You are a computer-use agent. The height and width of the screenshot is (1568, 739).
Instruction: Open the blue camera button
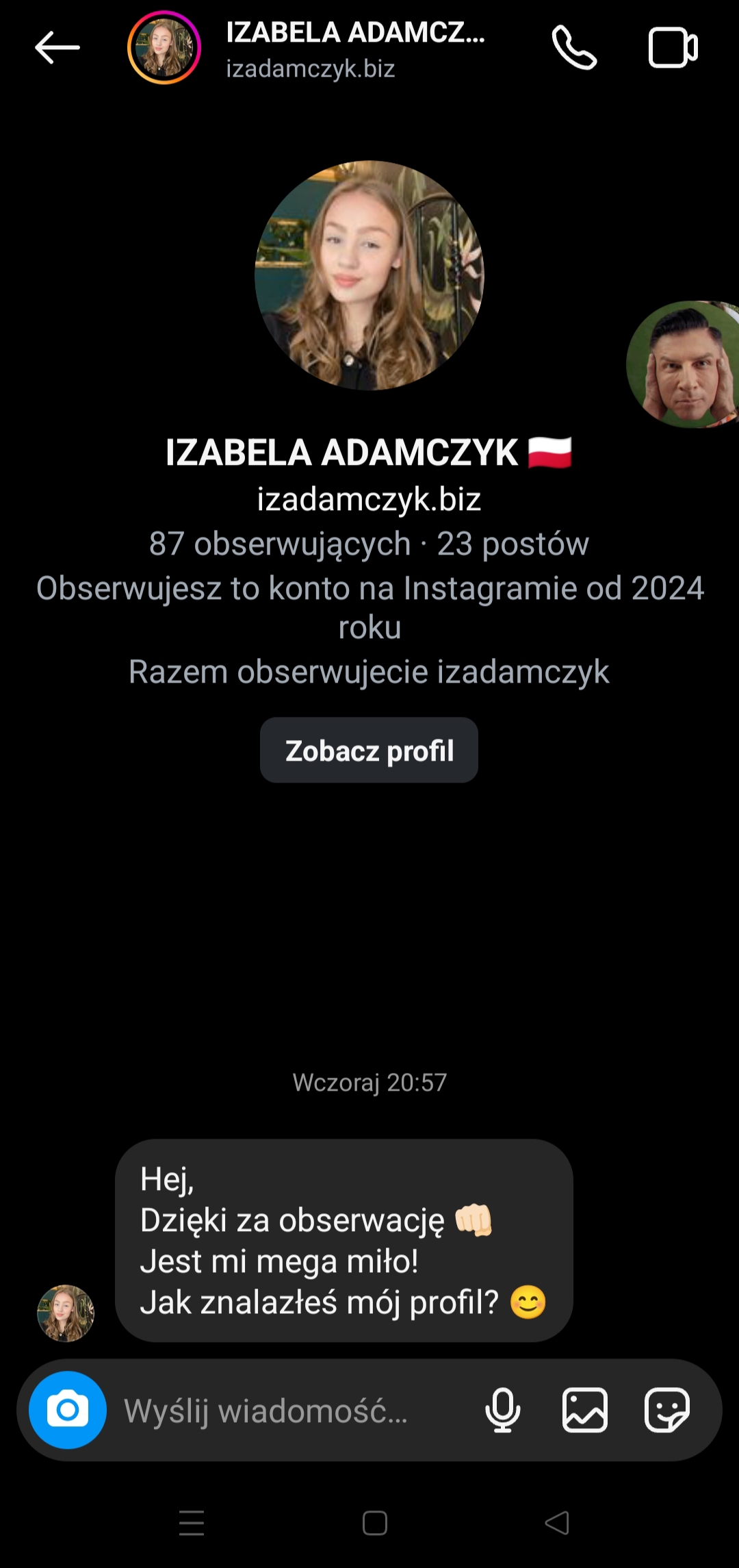click(x=68, y=1410)
